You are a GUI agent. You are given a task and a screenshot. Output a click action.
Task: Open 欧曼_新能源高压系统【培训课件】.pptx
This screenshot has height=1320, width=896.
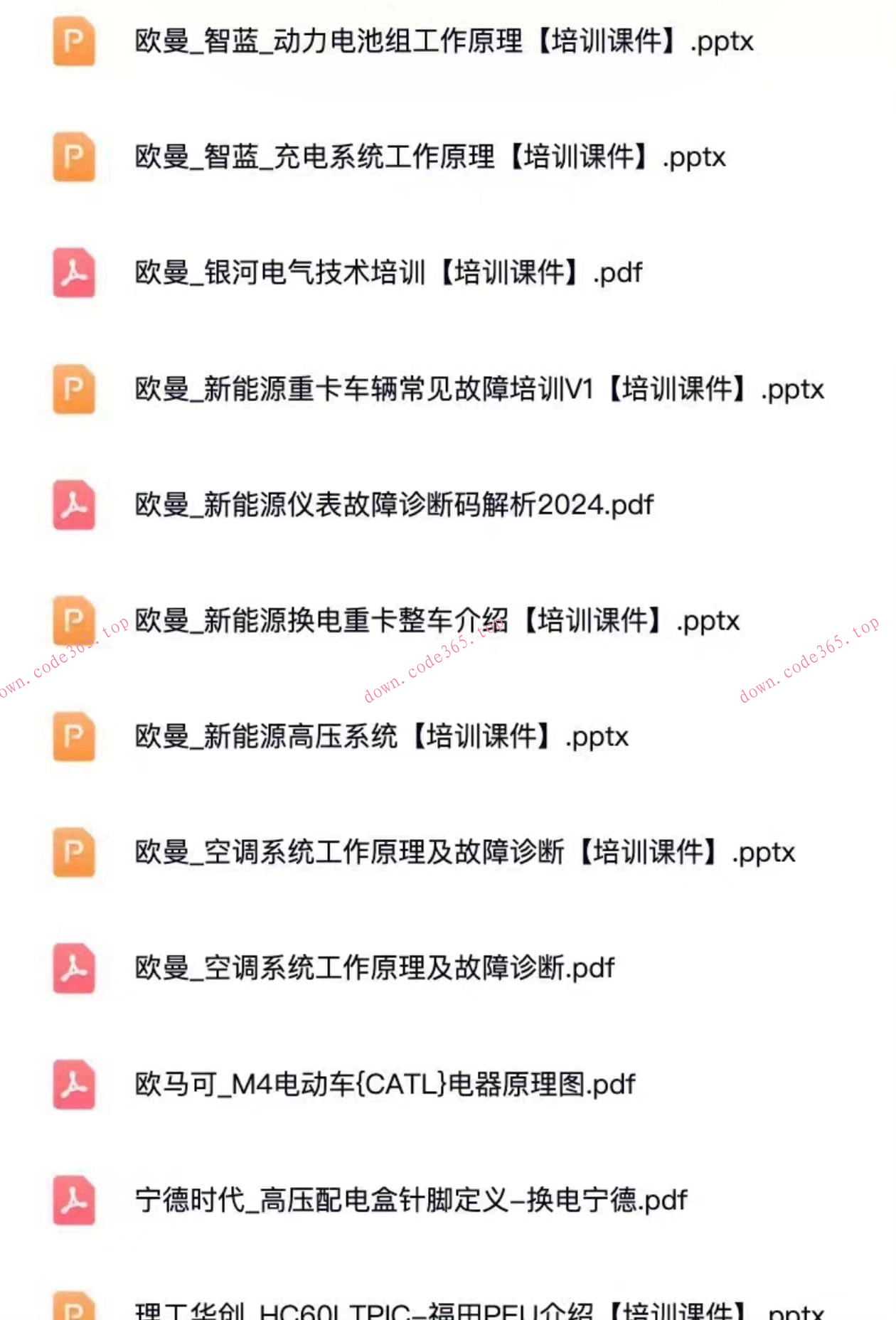pyautogui.click(x=380, y=738)
